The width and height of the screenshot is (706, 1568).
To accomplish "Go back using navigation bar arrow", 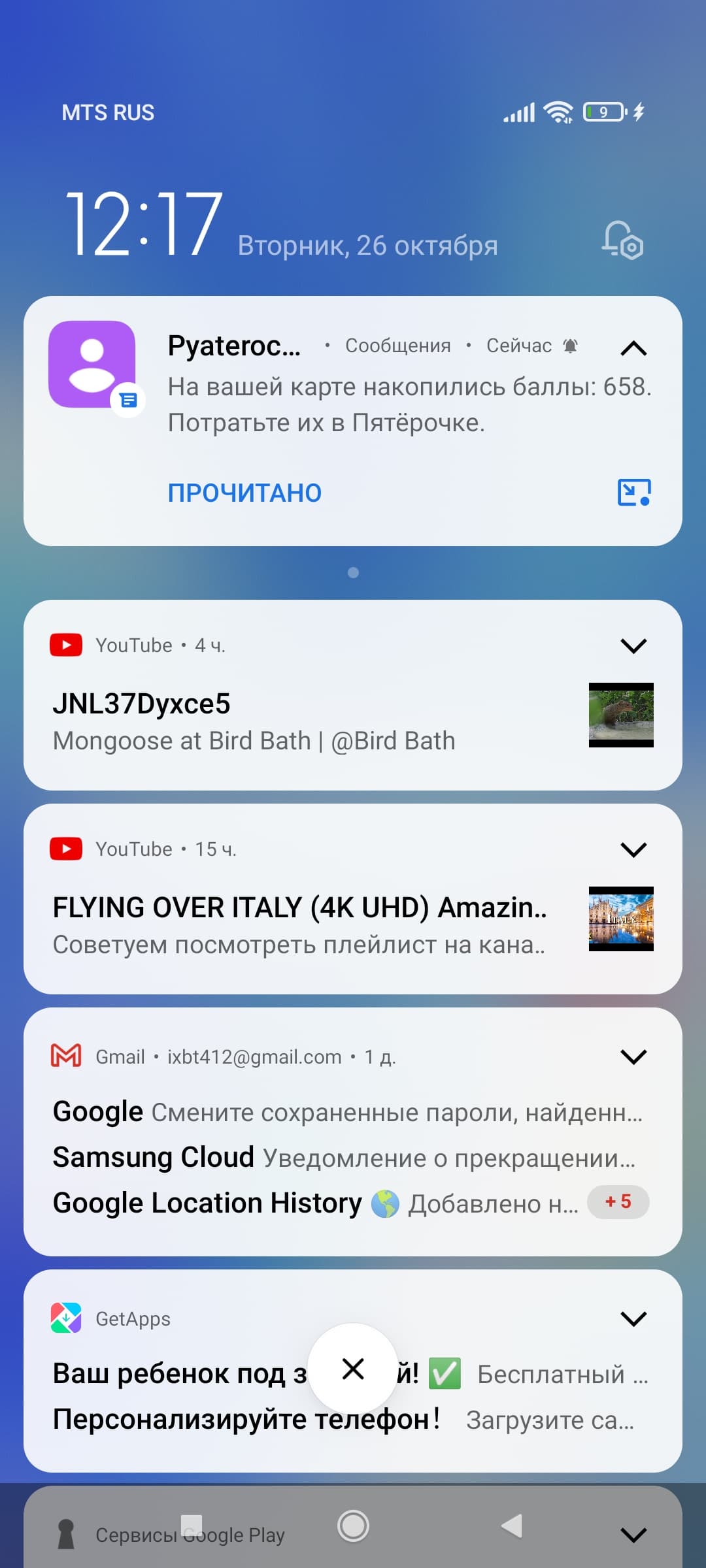I will [x=512, y=1526].
